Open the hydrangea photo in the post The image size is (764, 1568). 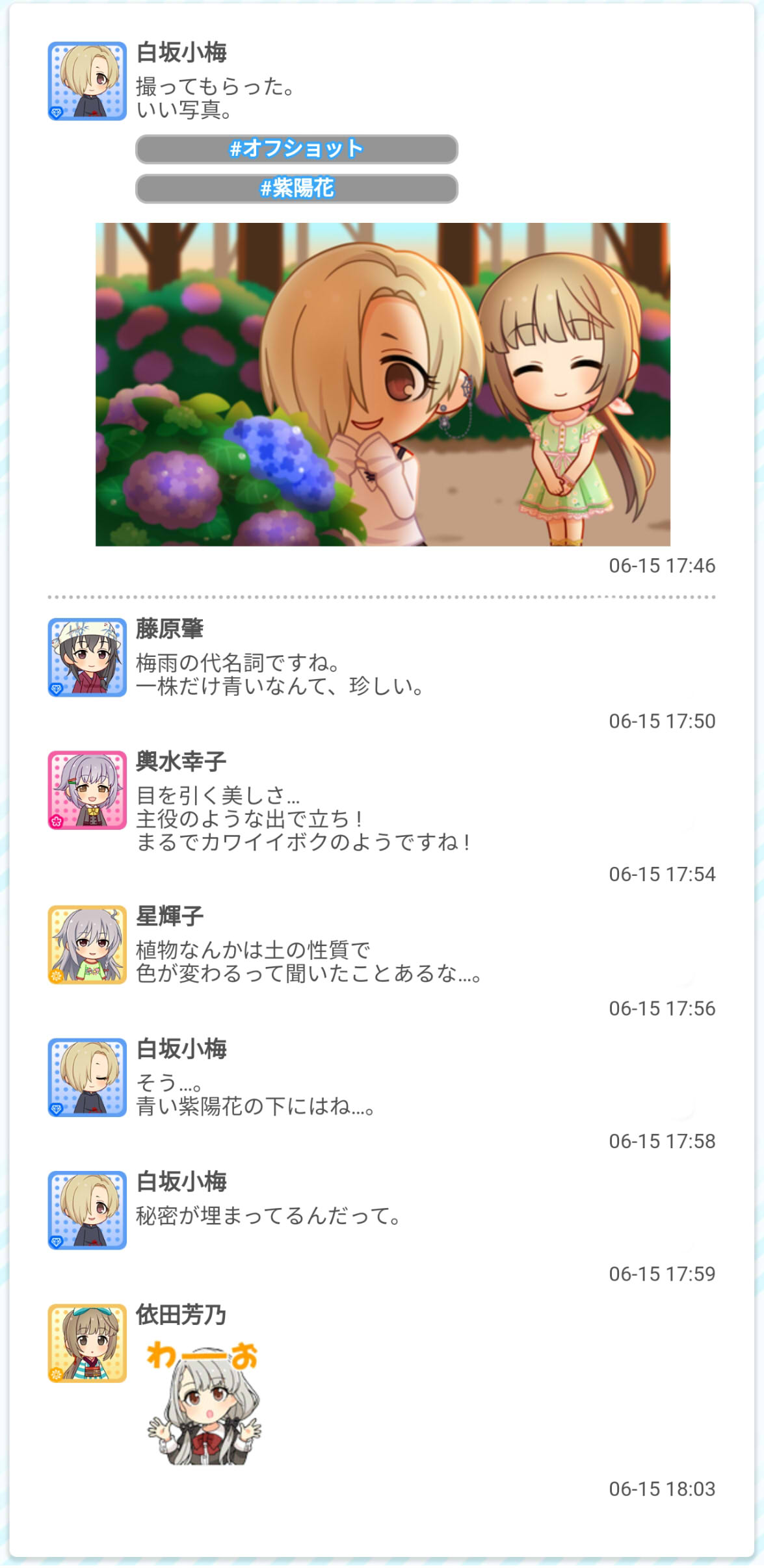point(382,384)
